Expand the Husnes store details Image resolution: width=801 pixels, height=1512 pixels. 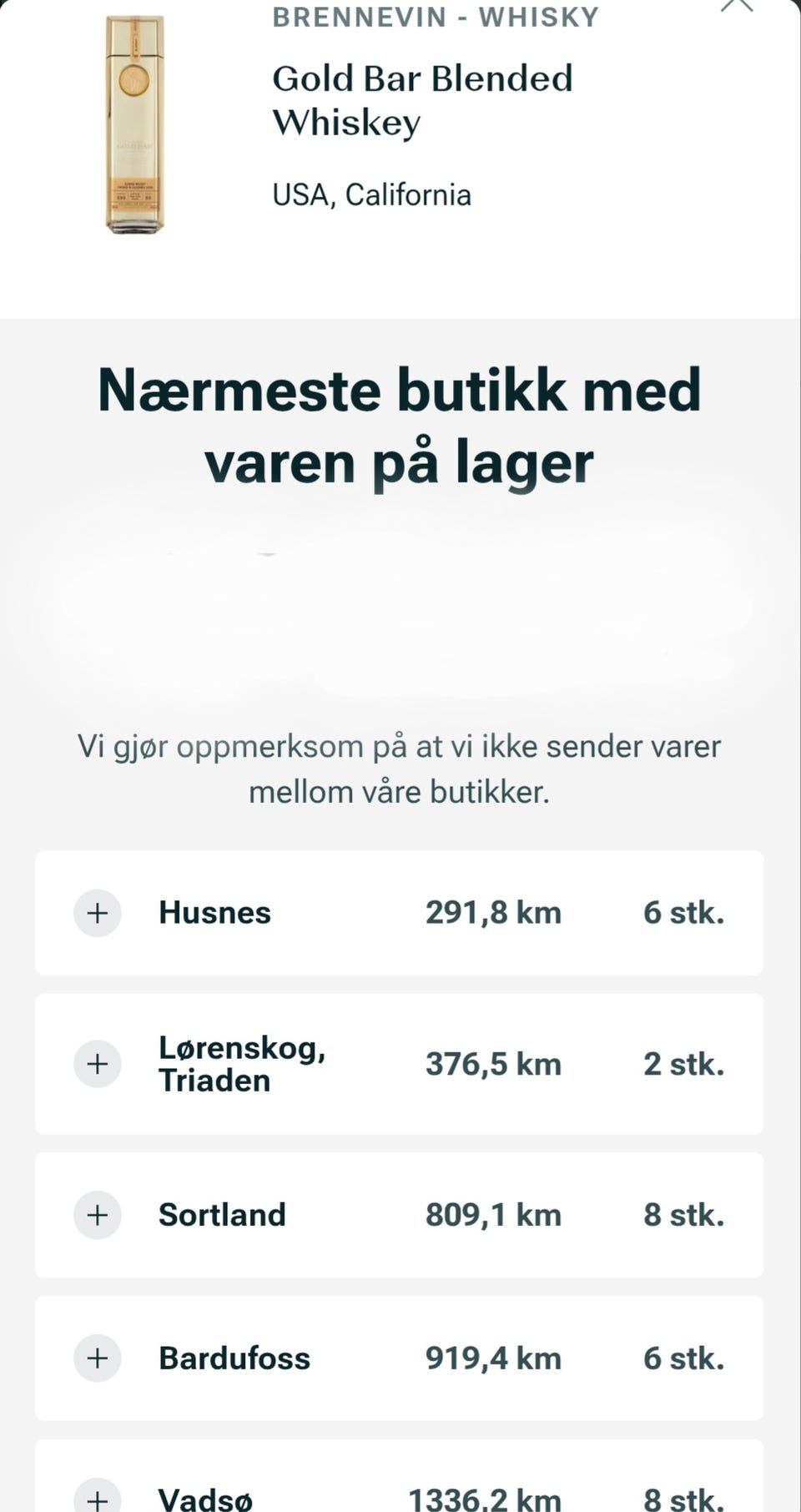point(98,912)
